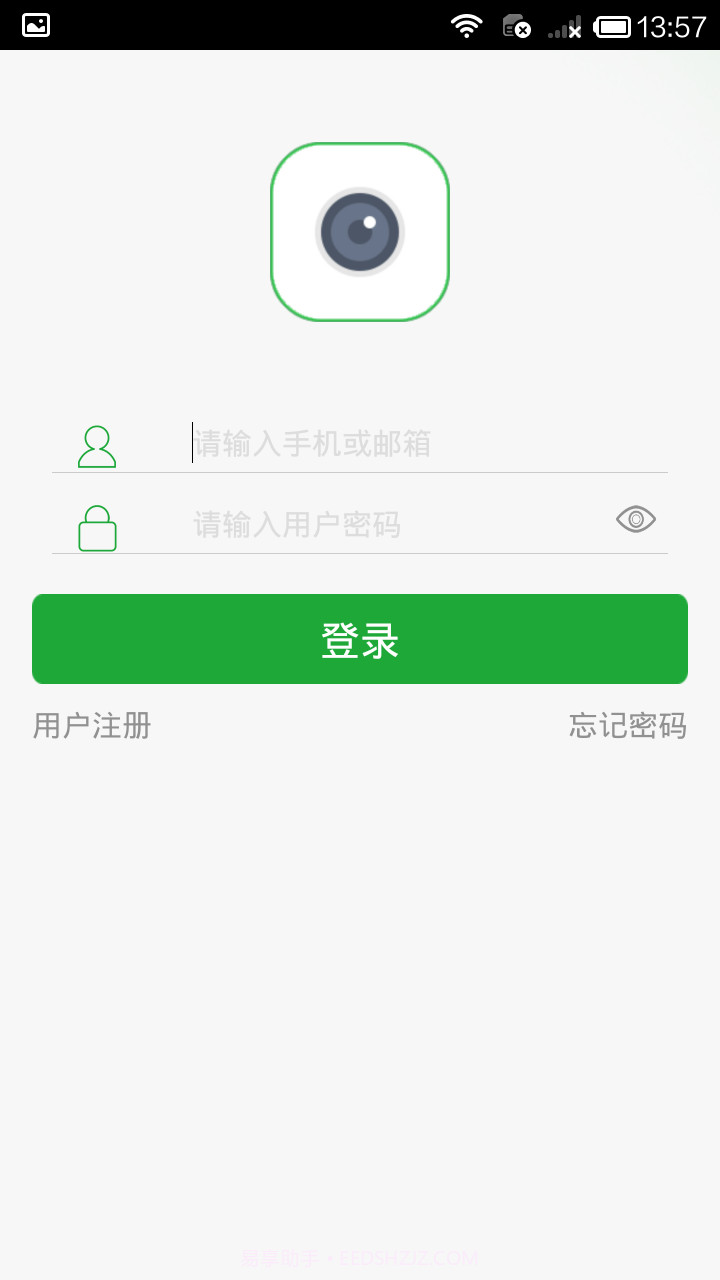Click the camera lens app logo

(360, 231)
